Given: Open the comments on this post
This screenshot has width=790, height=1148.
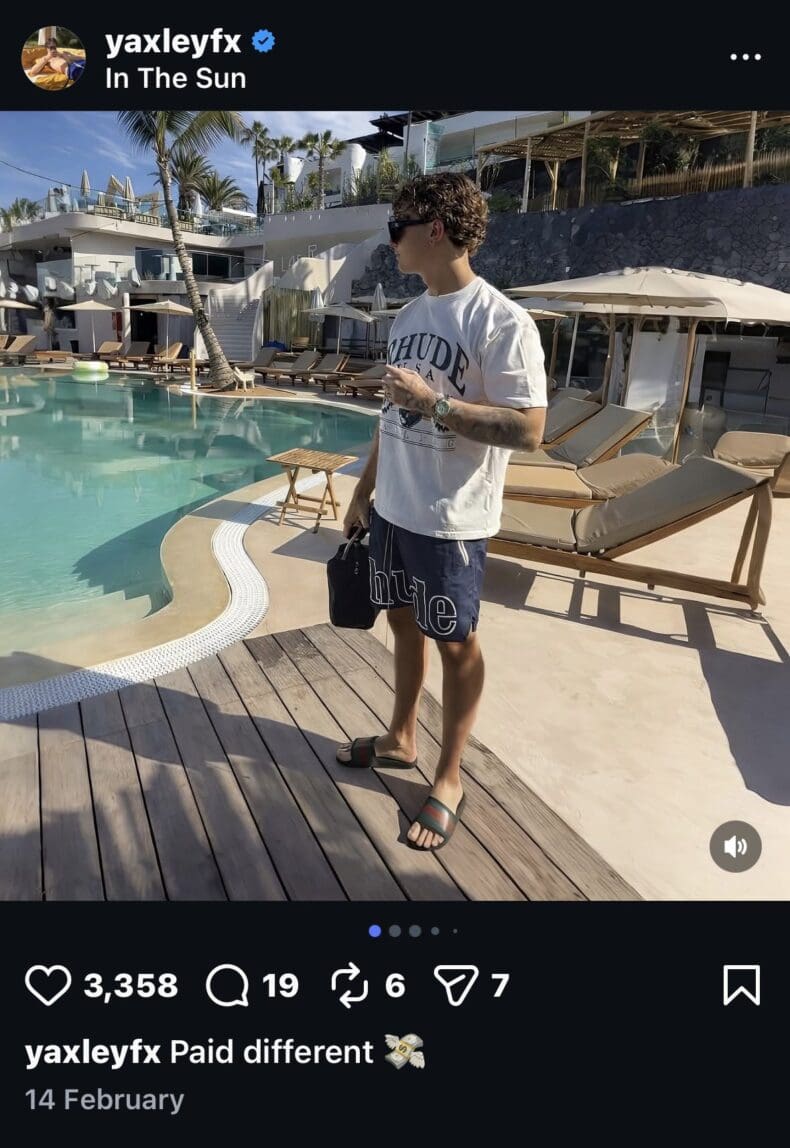Looking at the screenshot, I should point(227,985).
